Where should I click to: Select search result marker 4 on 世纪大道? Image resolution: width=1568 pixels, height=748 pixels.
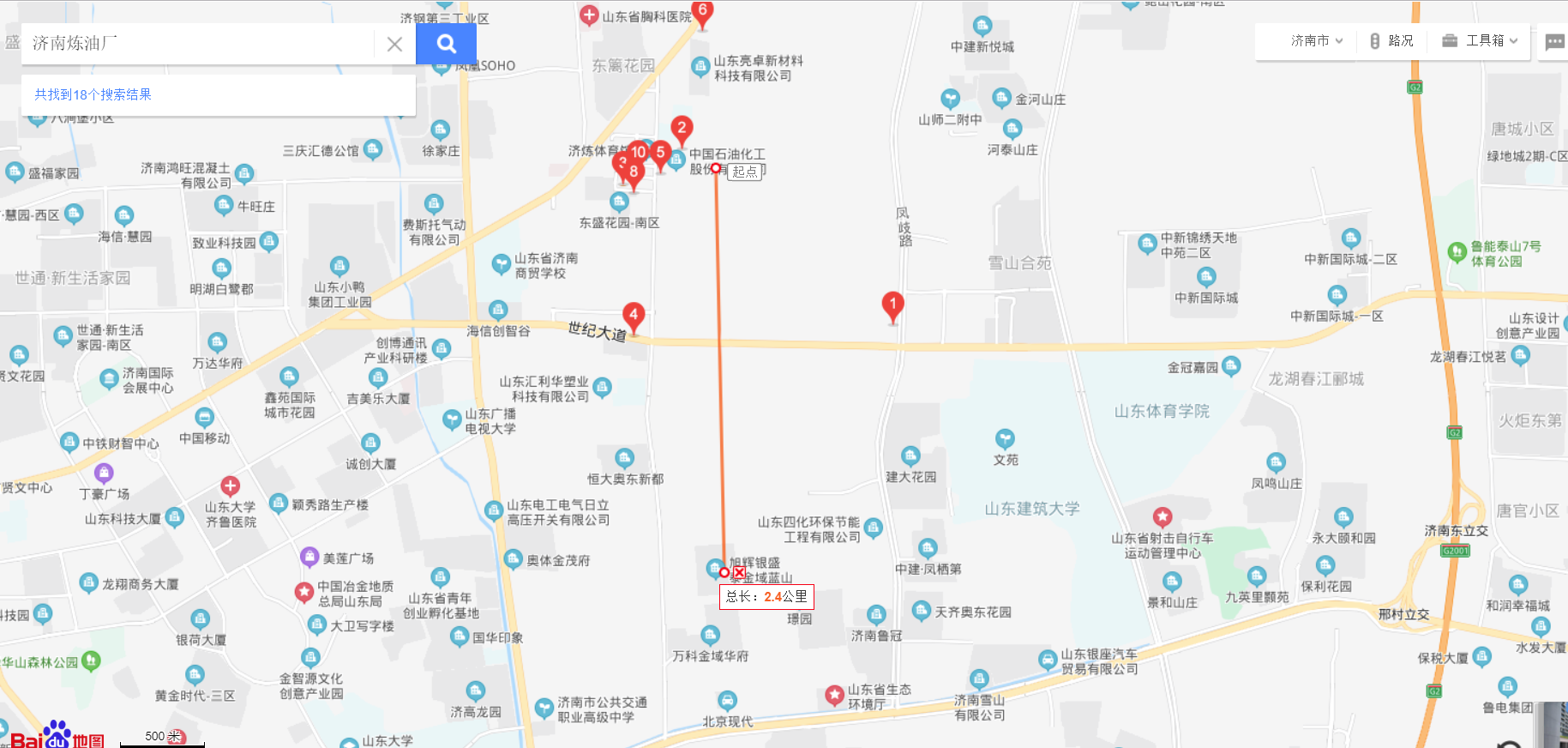pos(634,316)
